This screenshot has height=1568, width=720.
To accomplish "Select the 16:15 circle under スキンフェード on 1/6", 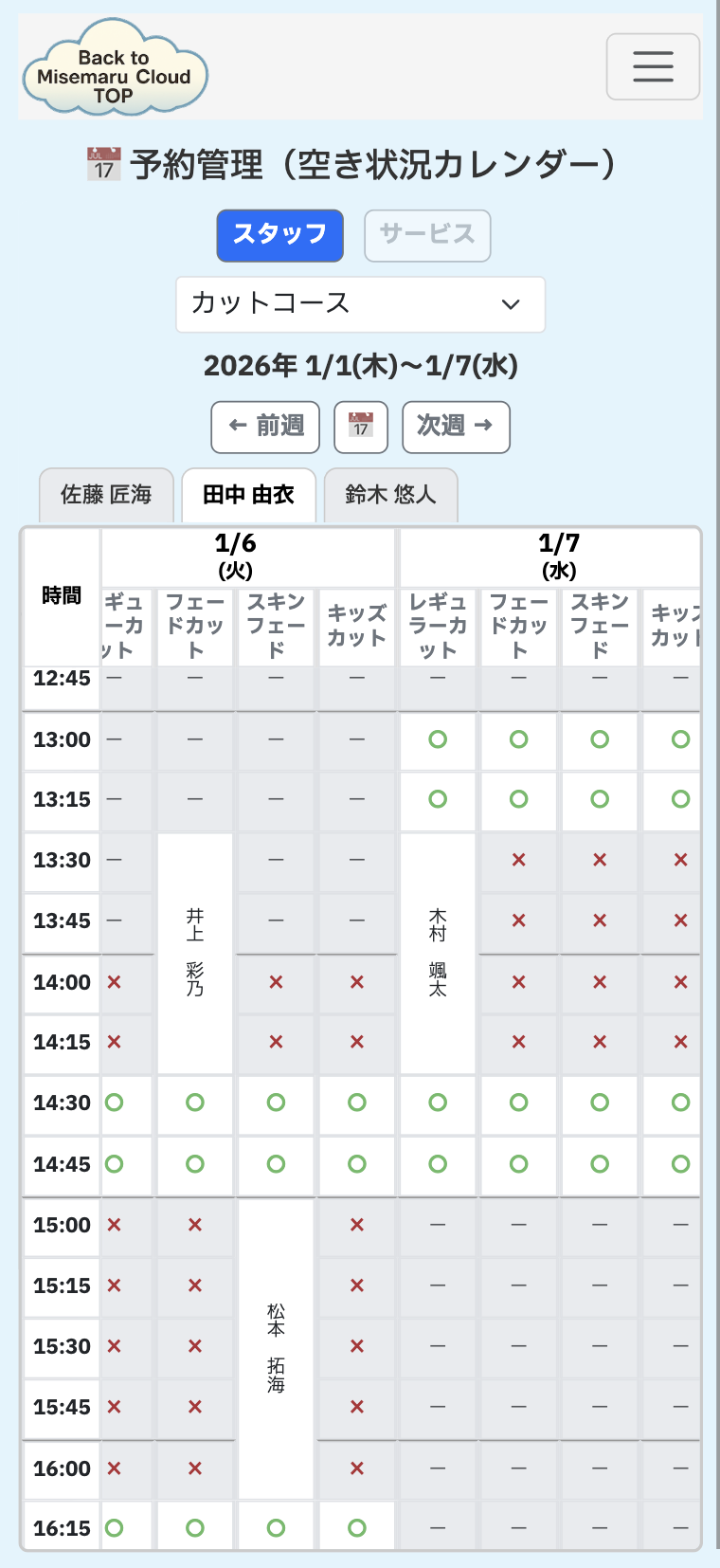I will [x=276, y=1529].
